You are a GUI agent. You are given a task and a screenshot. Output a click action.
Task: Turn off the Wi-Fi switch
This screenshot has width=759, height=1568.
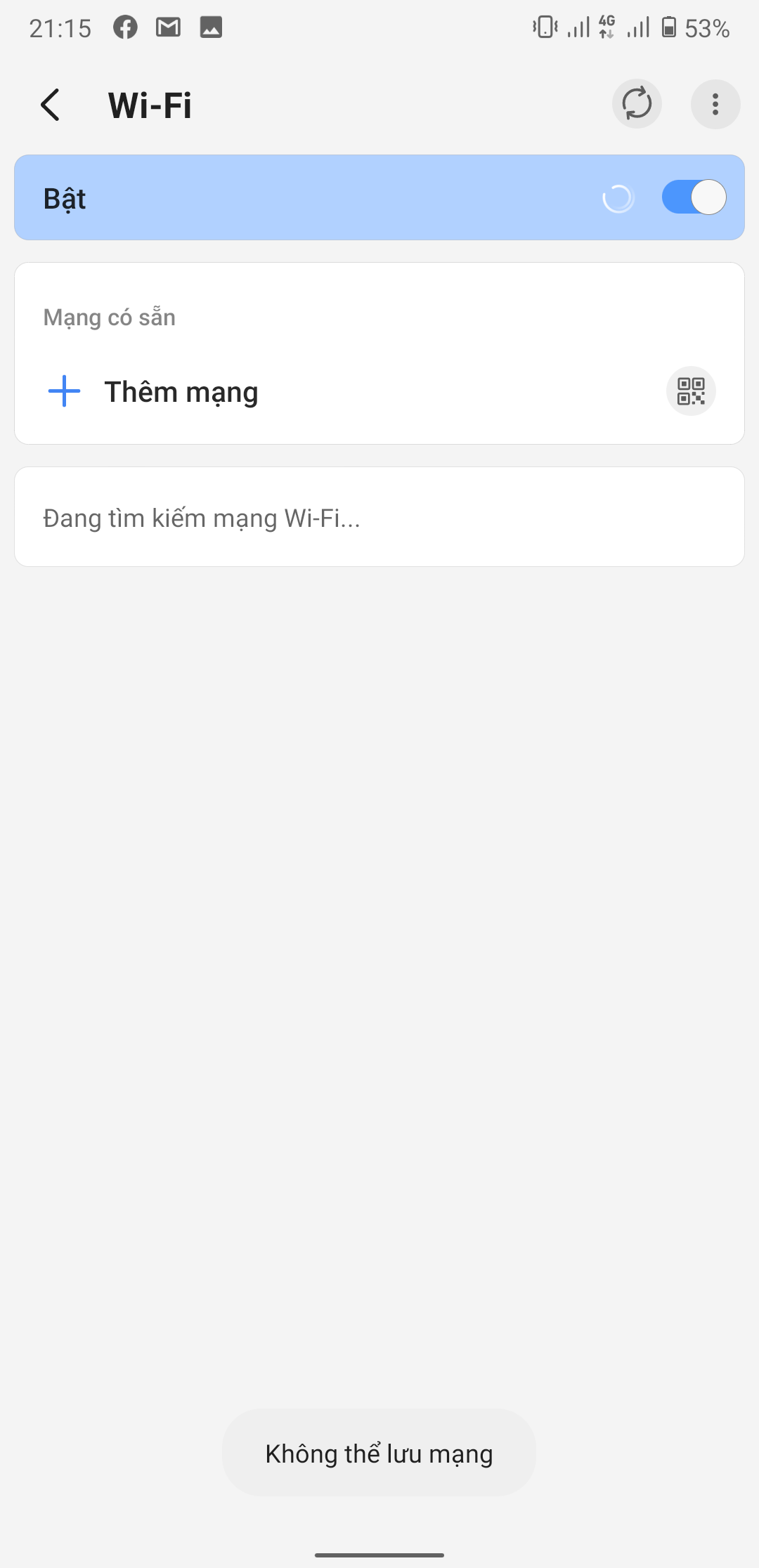(x=693, y=197)
